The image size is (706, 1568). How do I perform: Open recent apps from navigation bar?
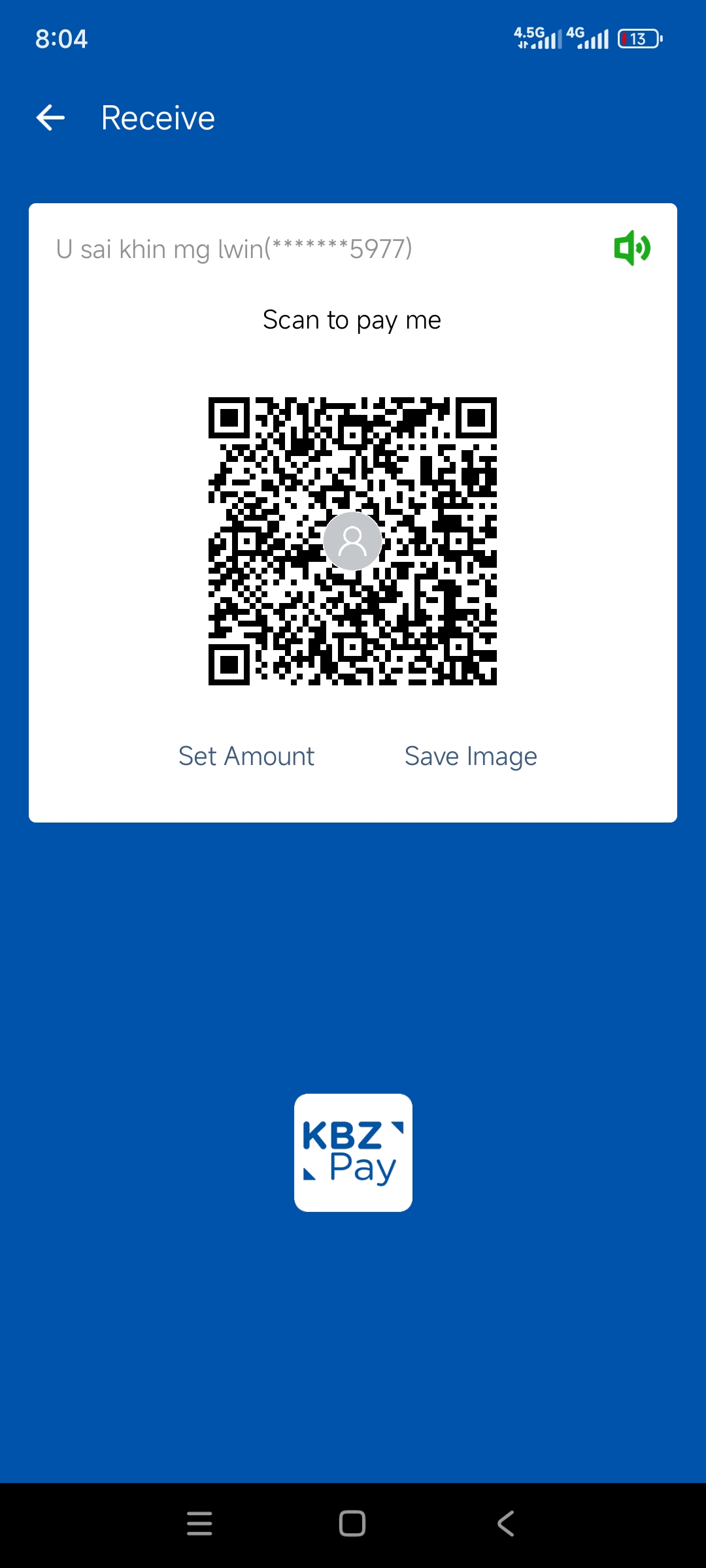[199, 1524]
